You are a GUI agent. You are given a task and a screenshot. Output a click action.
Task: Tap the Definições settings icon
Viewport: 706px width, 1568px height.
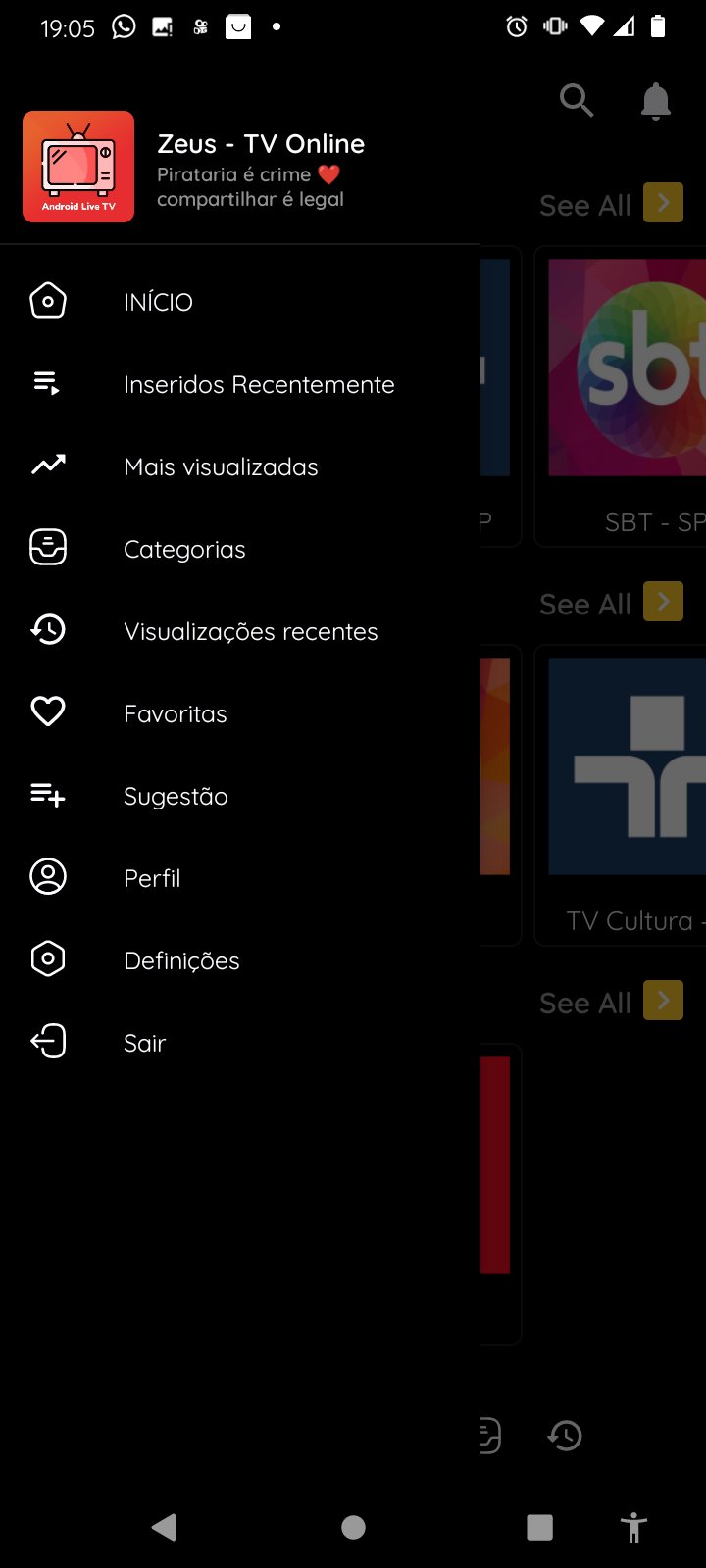tap(47, 959)
